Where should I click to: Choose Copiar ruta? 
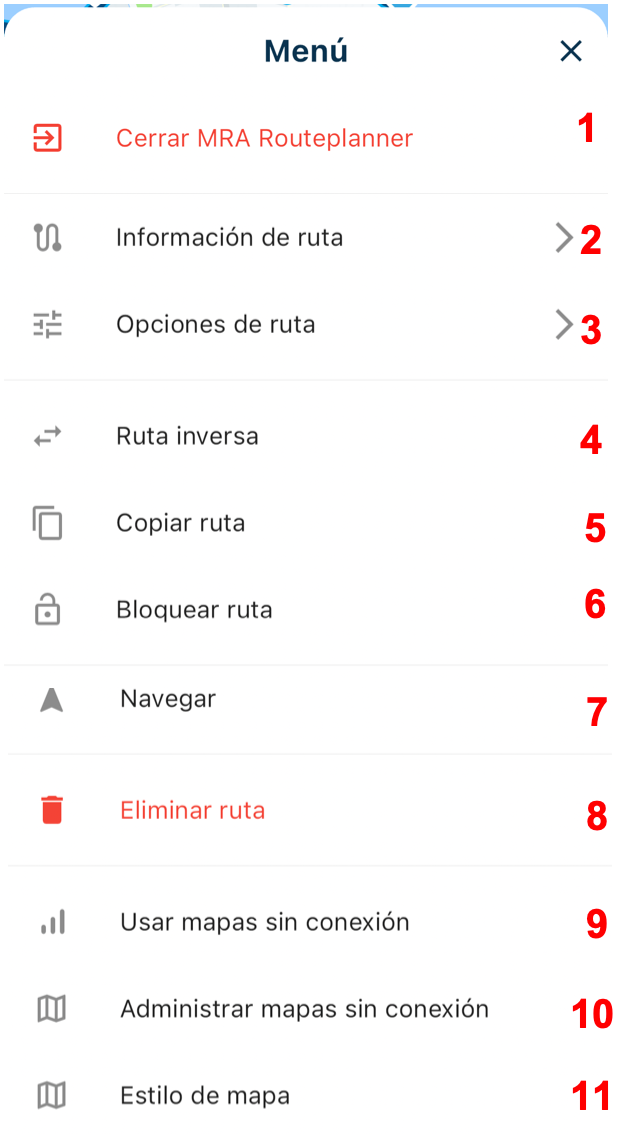180,523
